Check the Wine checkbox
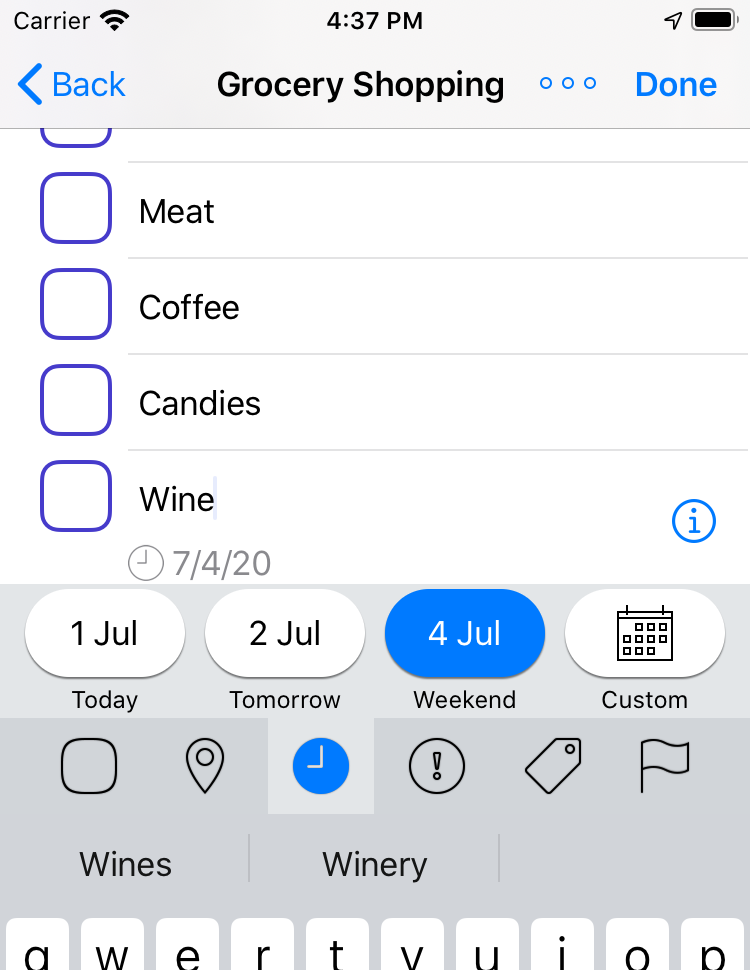Screen dimensions: 750x970 (75, 496)
